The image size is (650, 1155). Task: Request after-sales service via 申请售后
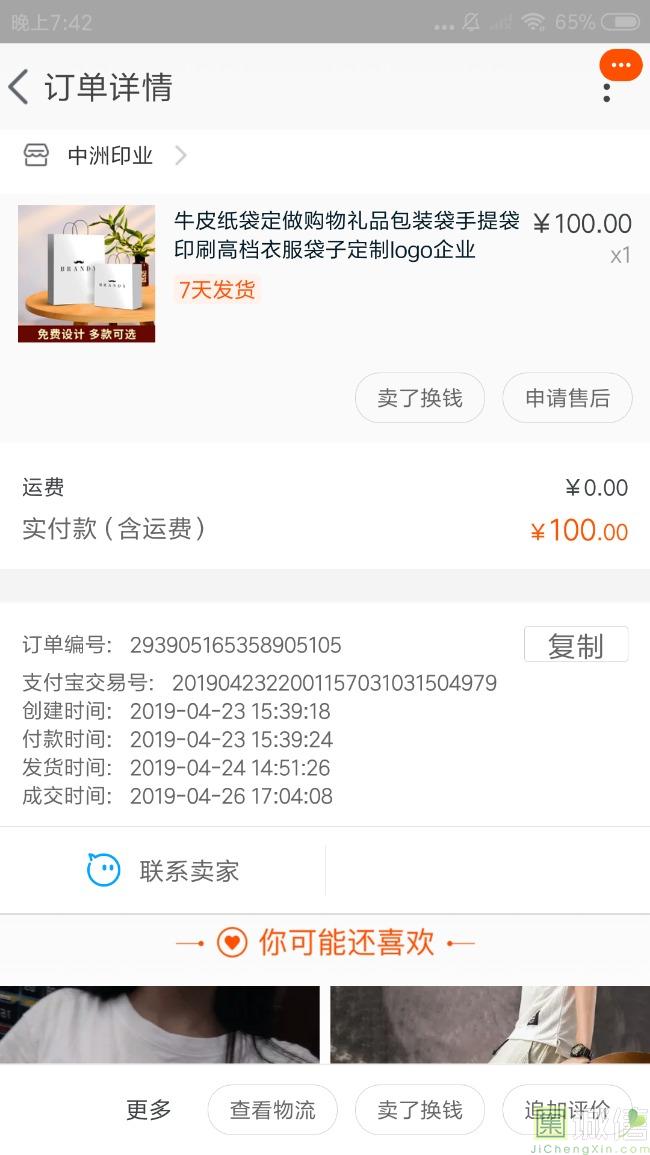pyautogui.click(x=567, y=398)
